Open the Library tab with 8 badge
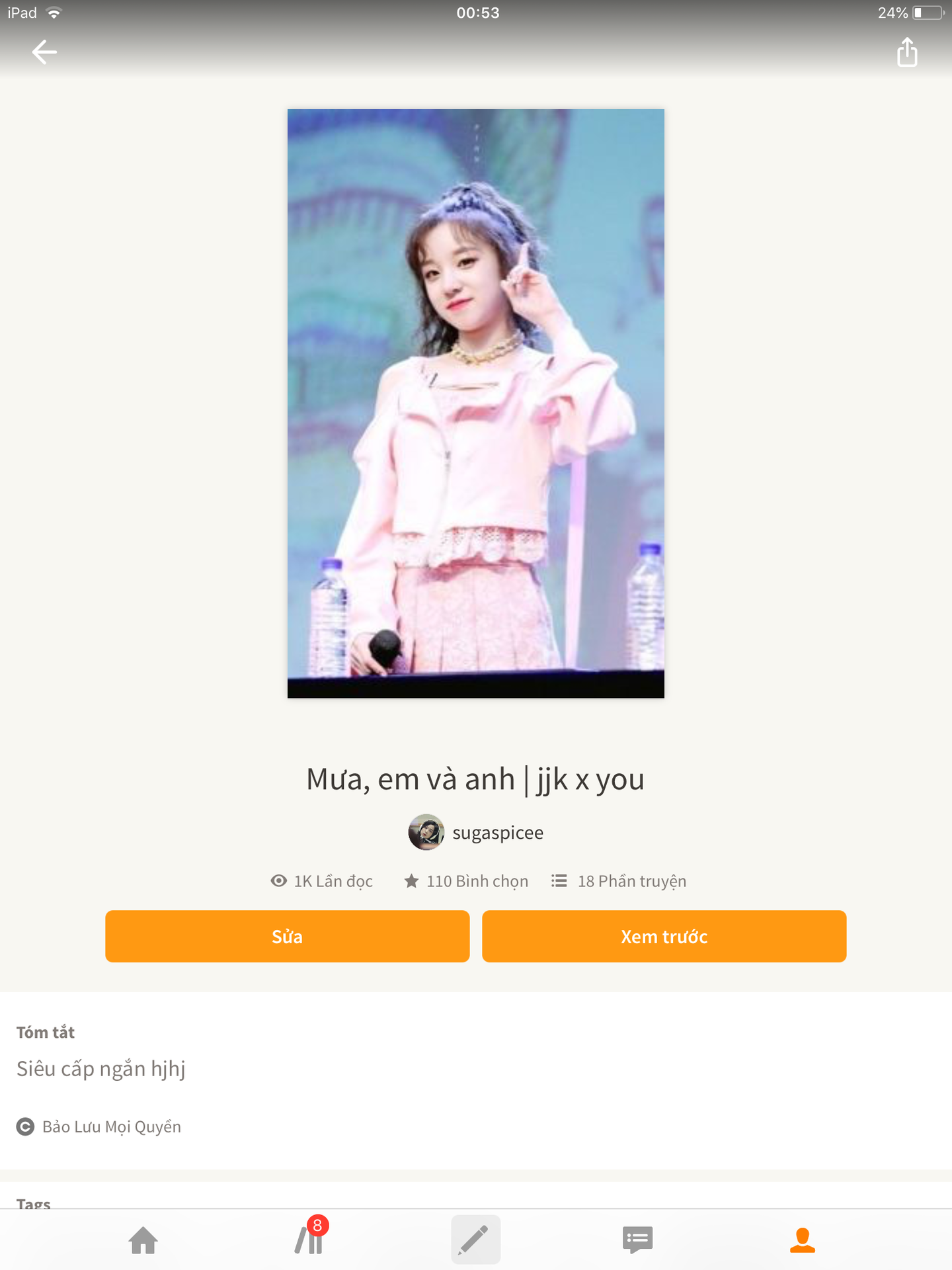Image resolution: width=952 pixels, height=1270 pixels. click(309, 1240)
